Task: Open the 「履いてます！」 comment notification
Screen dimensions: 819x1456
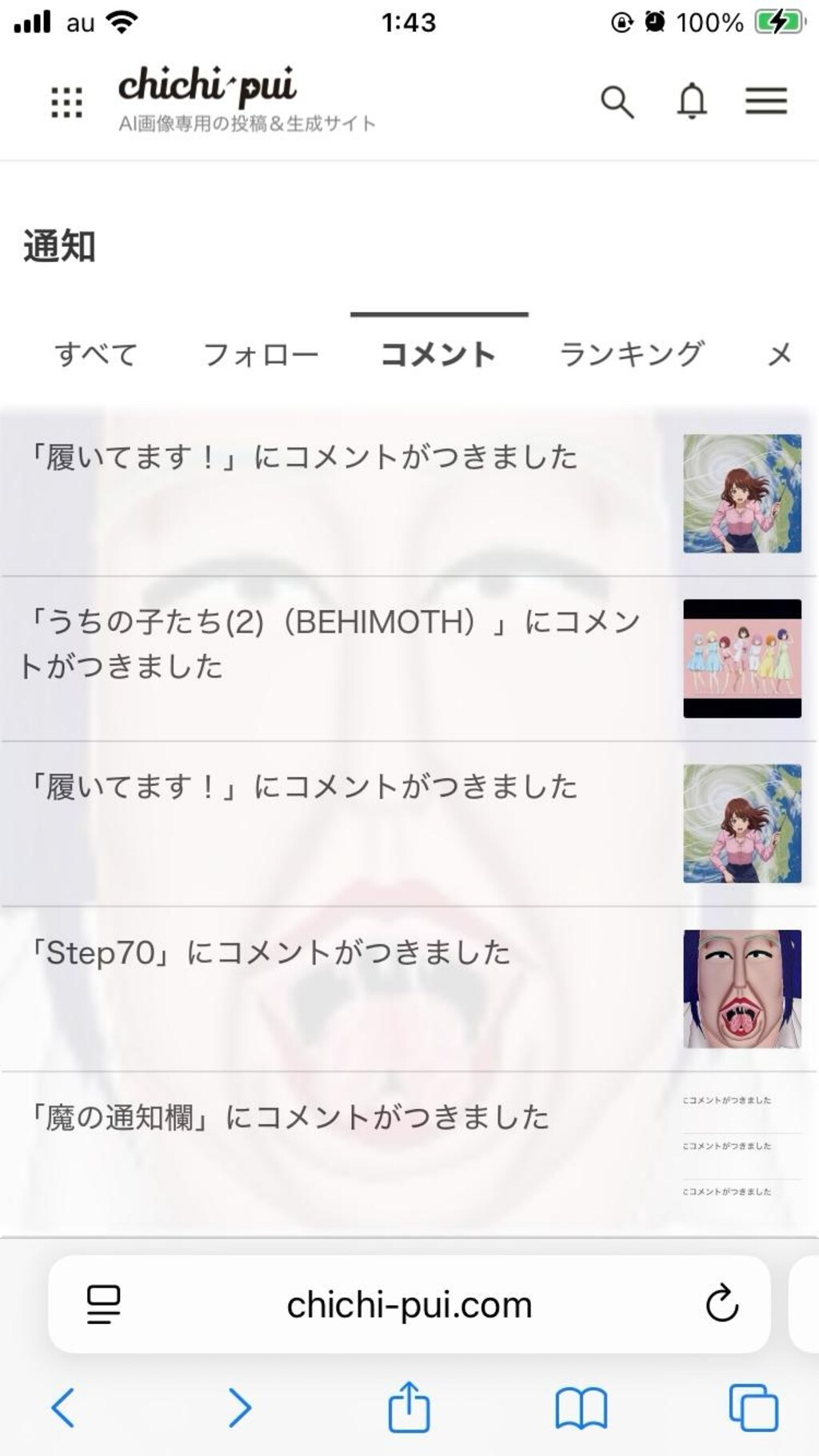Action: pyautogui.click(x=305, y=455)
